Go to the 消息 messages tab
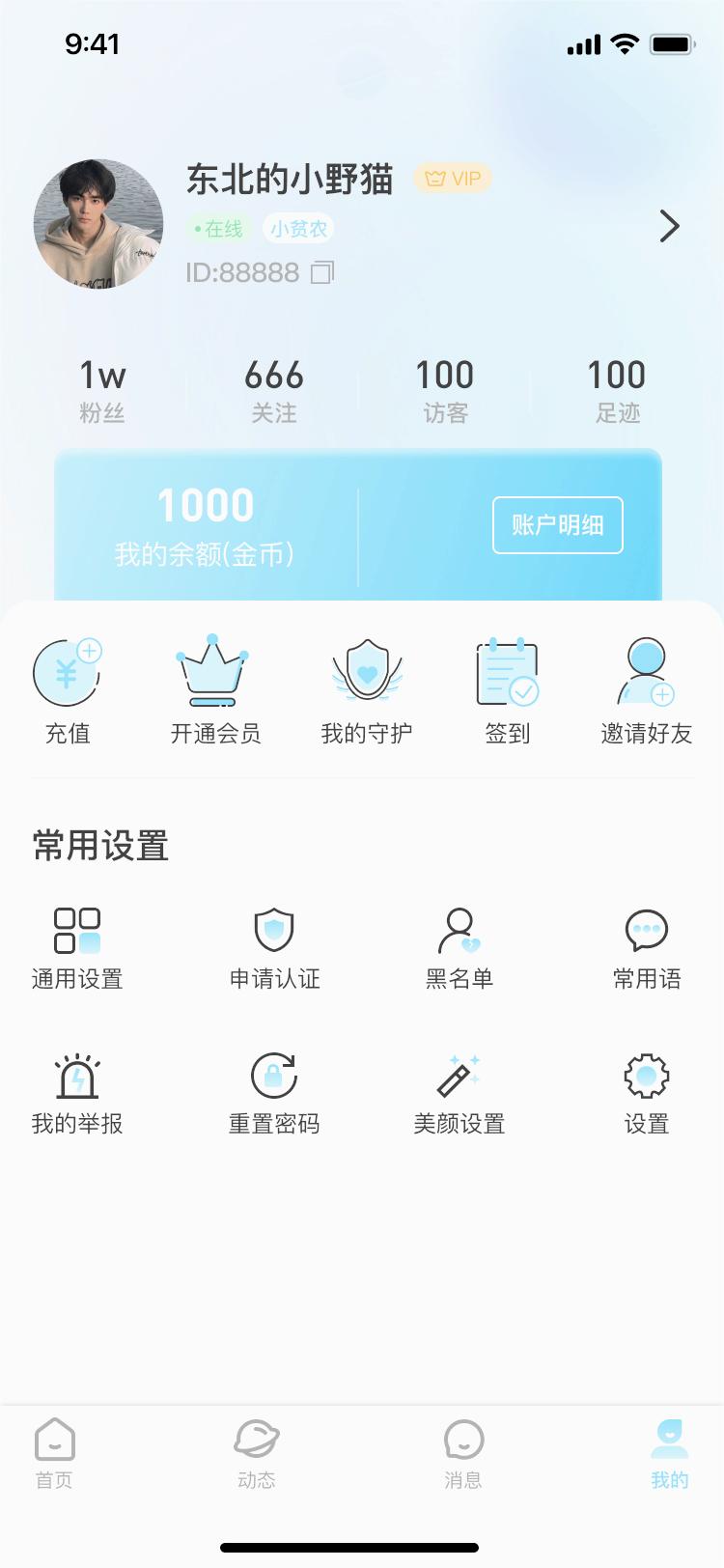This screenshot has width=724, height=1568. tap(463, 1453)
